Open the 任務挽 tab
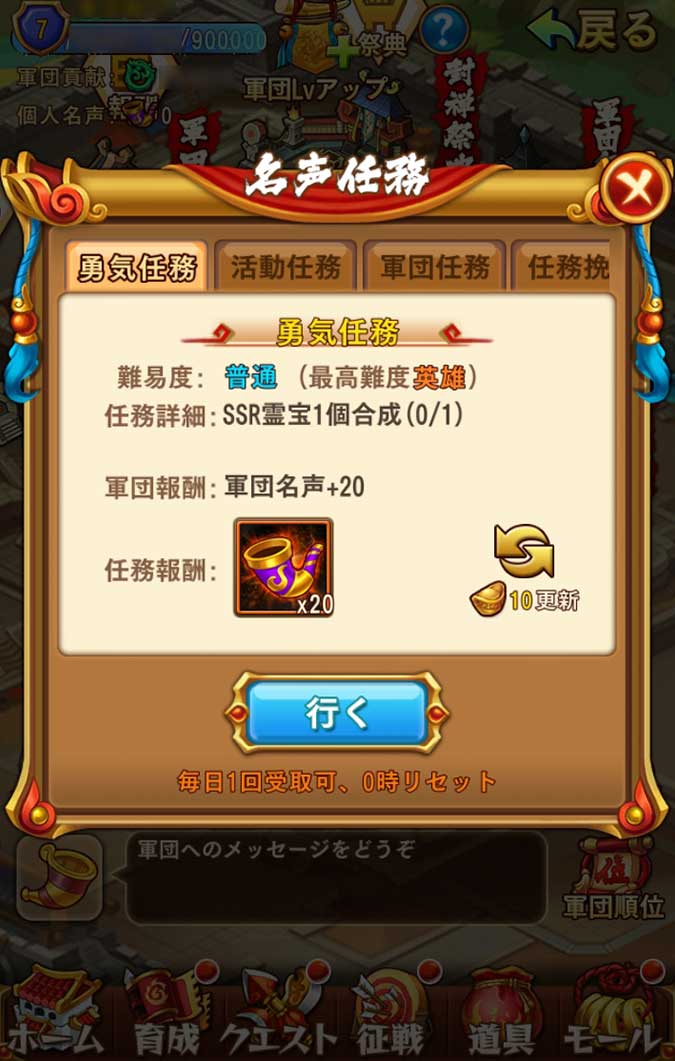Screen dimensions: 675x1061 [x=565, y=268]
